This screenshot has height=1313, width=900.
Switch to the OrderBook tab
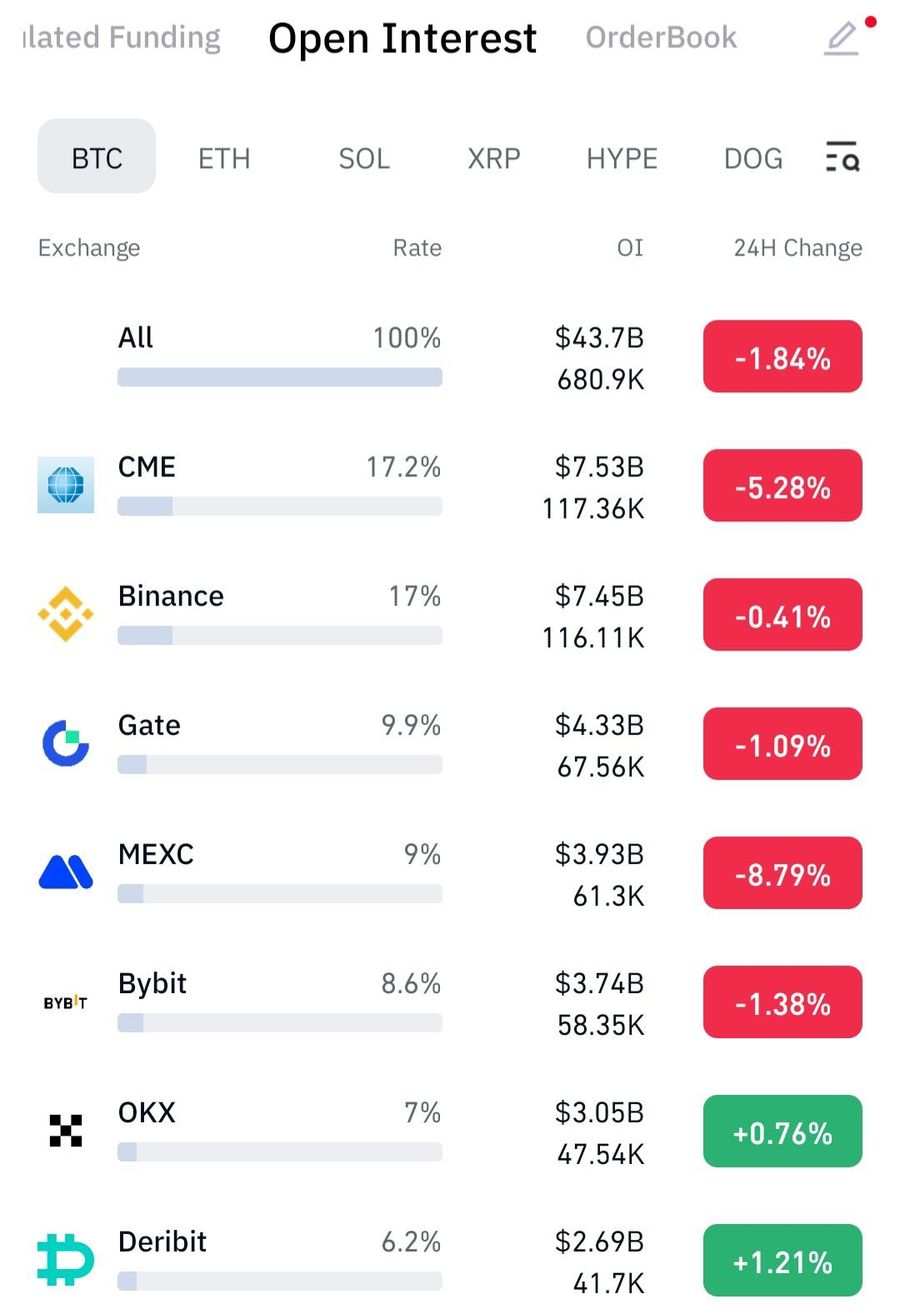(661, 38)
